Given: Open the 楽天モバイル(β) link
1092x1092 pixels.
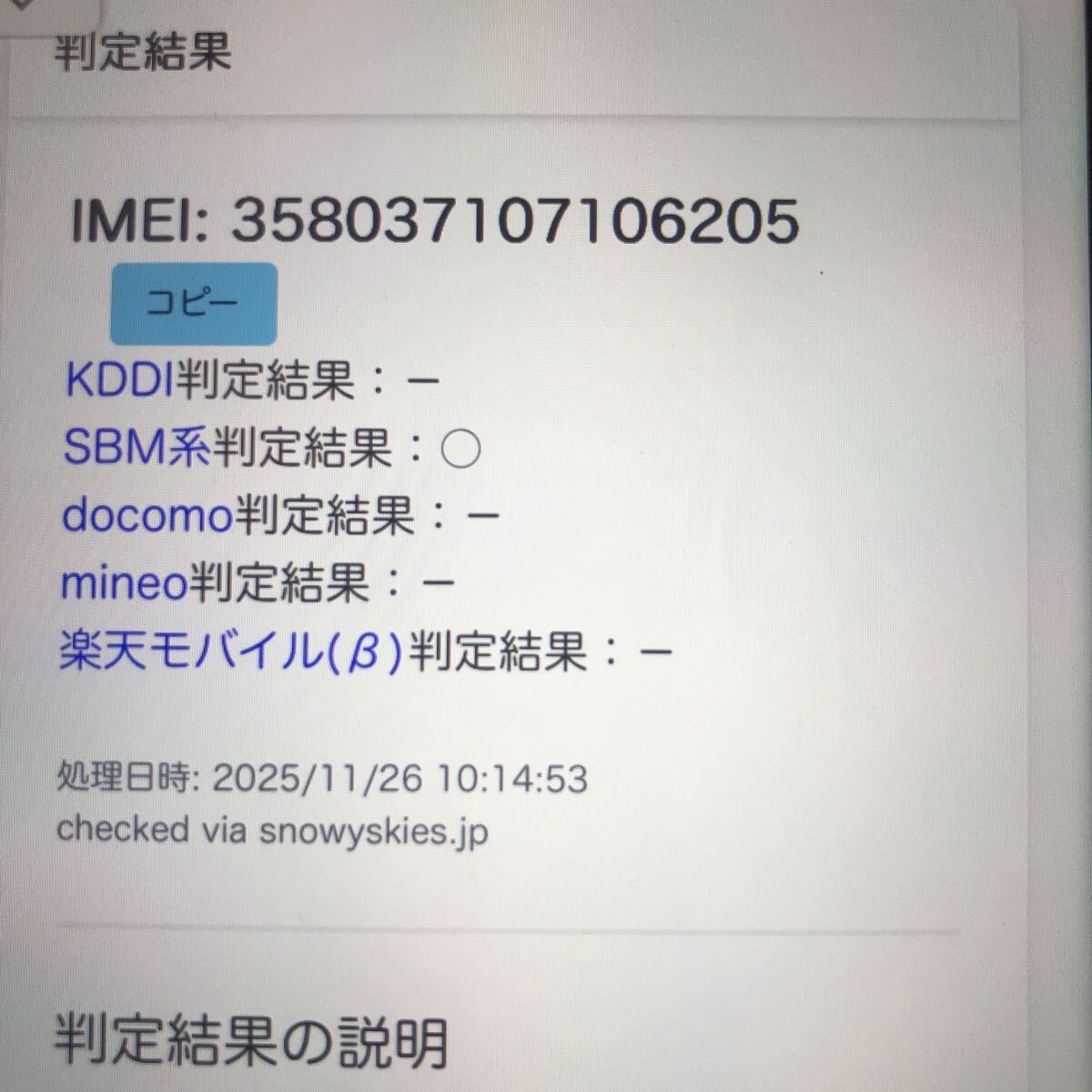Looking at the screenshot, I should [x=230, y=651].
